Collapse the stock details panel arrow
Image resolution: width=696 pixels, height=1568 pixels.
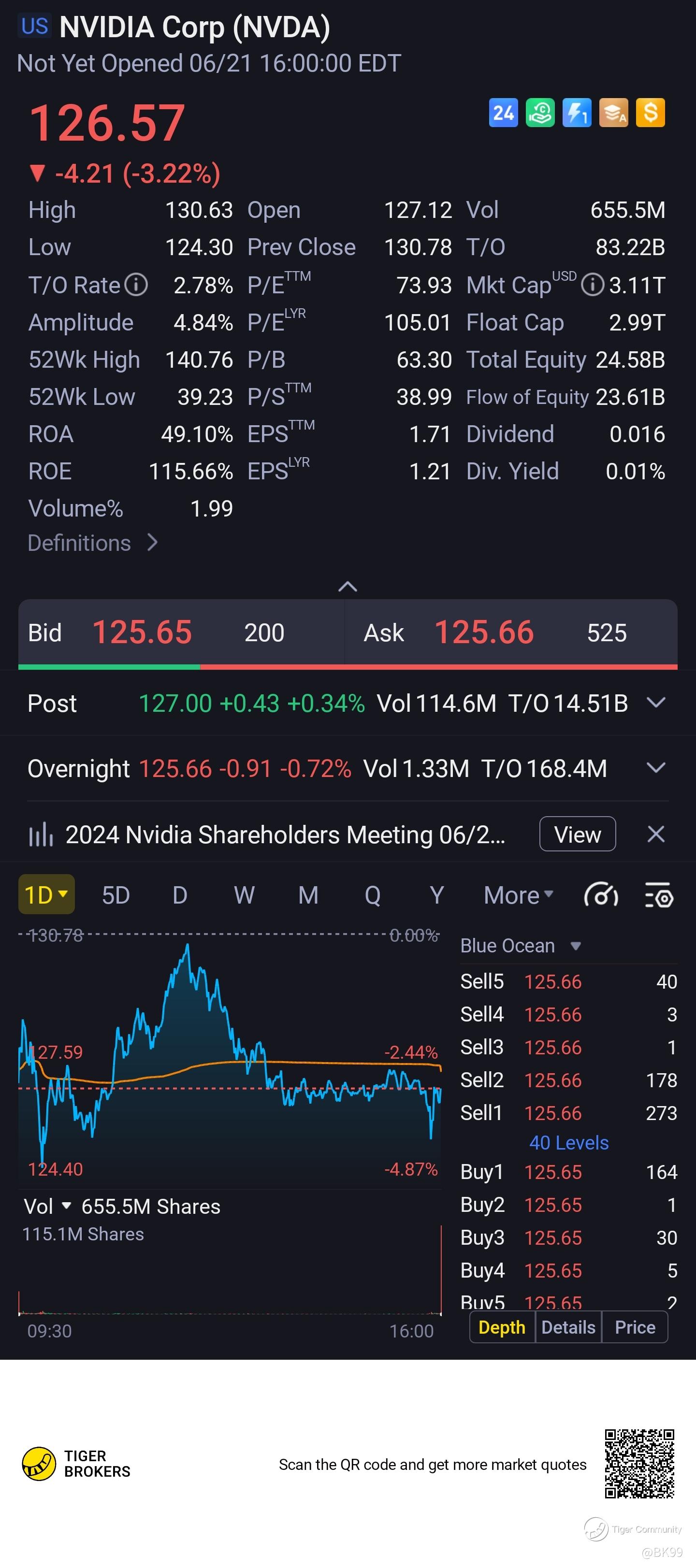[347, 586]
